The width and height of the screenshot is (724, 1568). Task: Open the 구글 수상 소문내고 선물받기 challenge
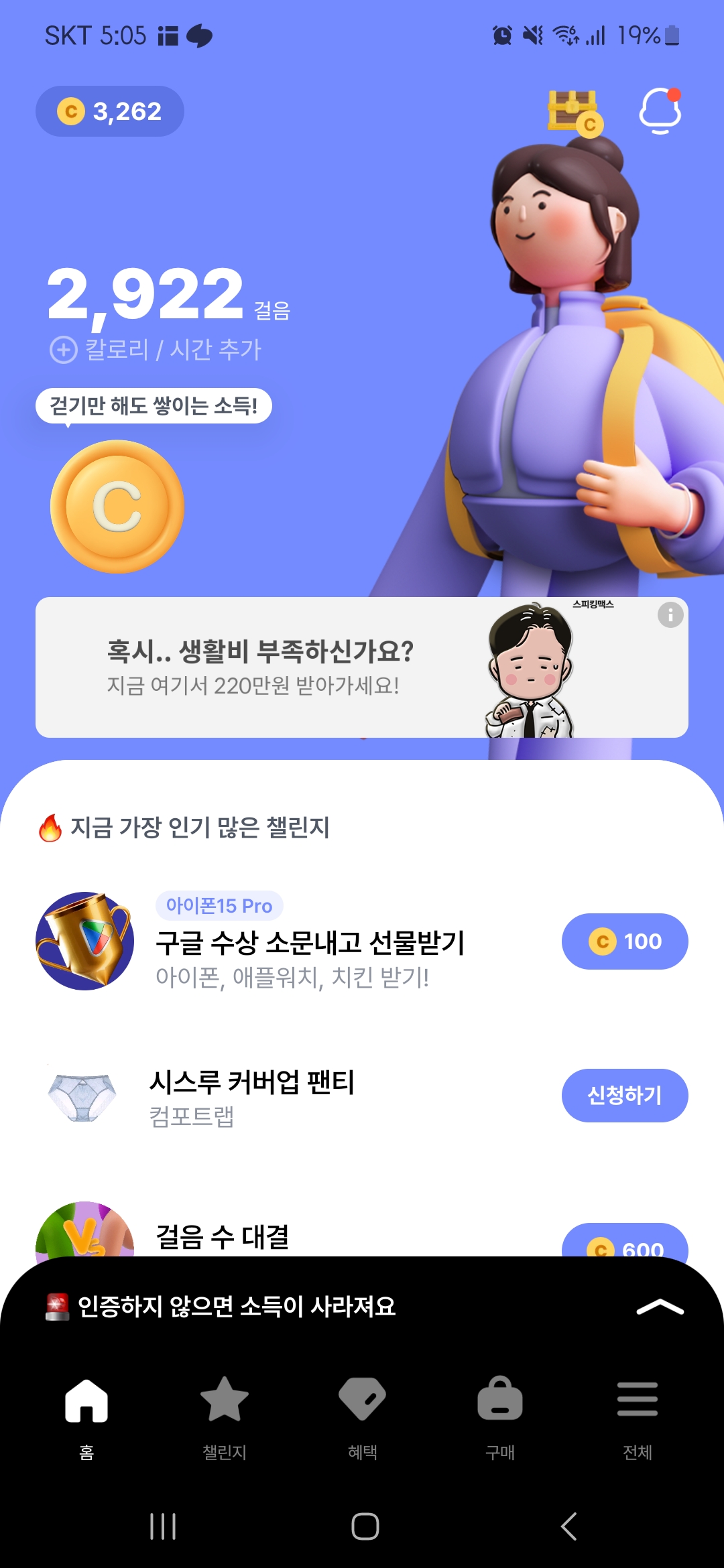[308, 942]
